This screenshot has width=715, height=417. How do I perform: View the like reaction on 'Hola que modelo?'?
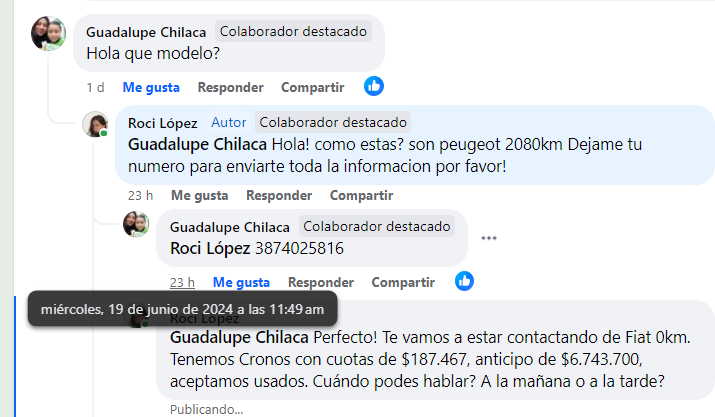374,86
